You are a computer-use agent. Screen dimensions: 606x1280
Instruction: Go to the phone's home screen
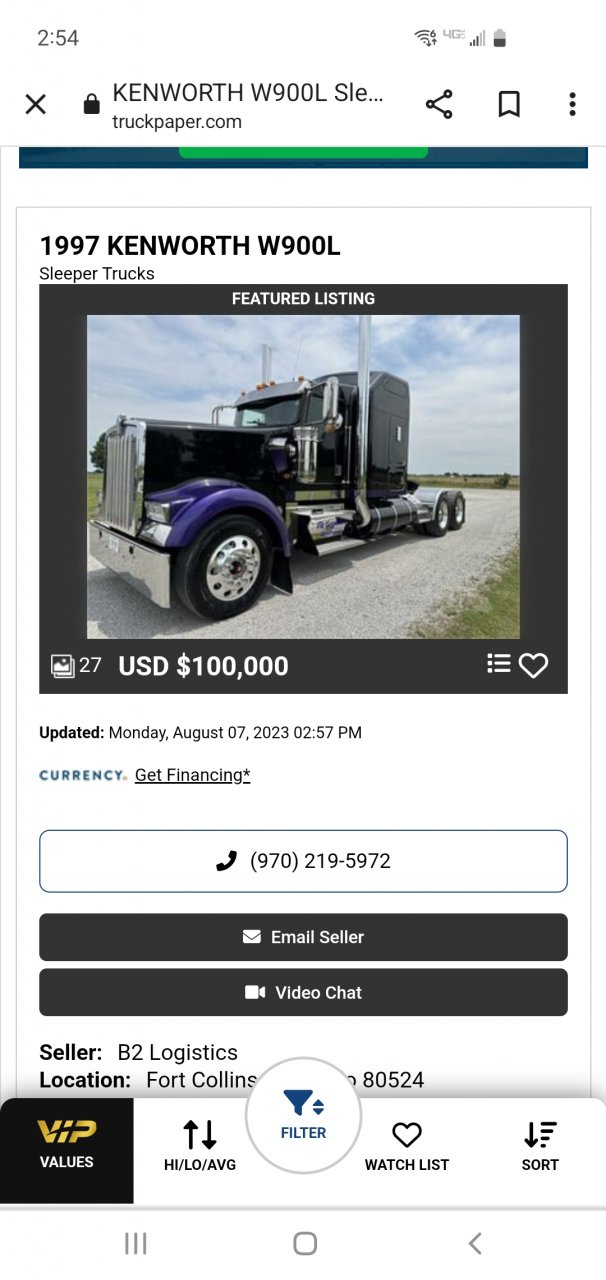(x=305, y=1243)
